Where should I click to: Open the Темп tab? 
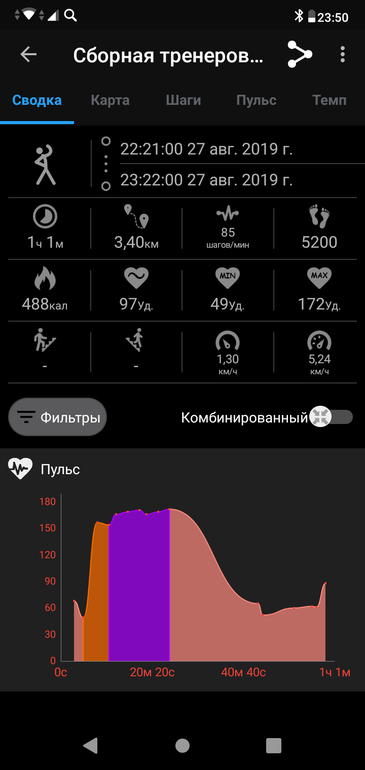(x=329, y=101)
